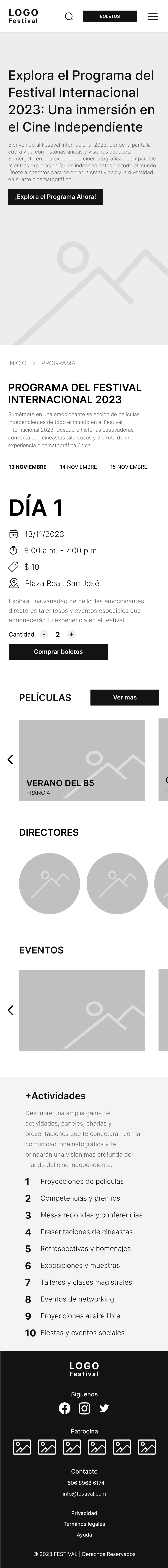Switch to the 14 NOVIEMBRE tab
The image size is (168, 1568).
pos(78,467)
